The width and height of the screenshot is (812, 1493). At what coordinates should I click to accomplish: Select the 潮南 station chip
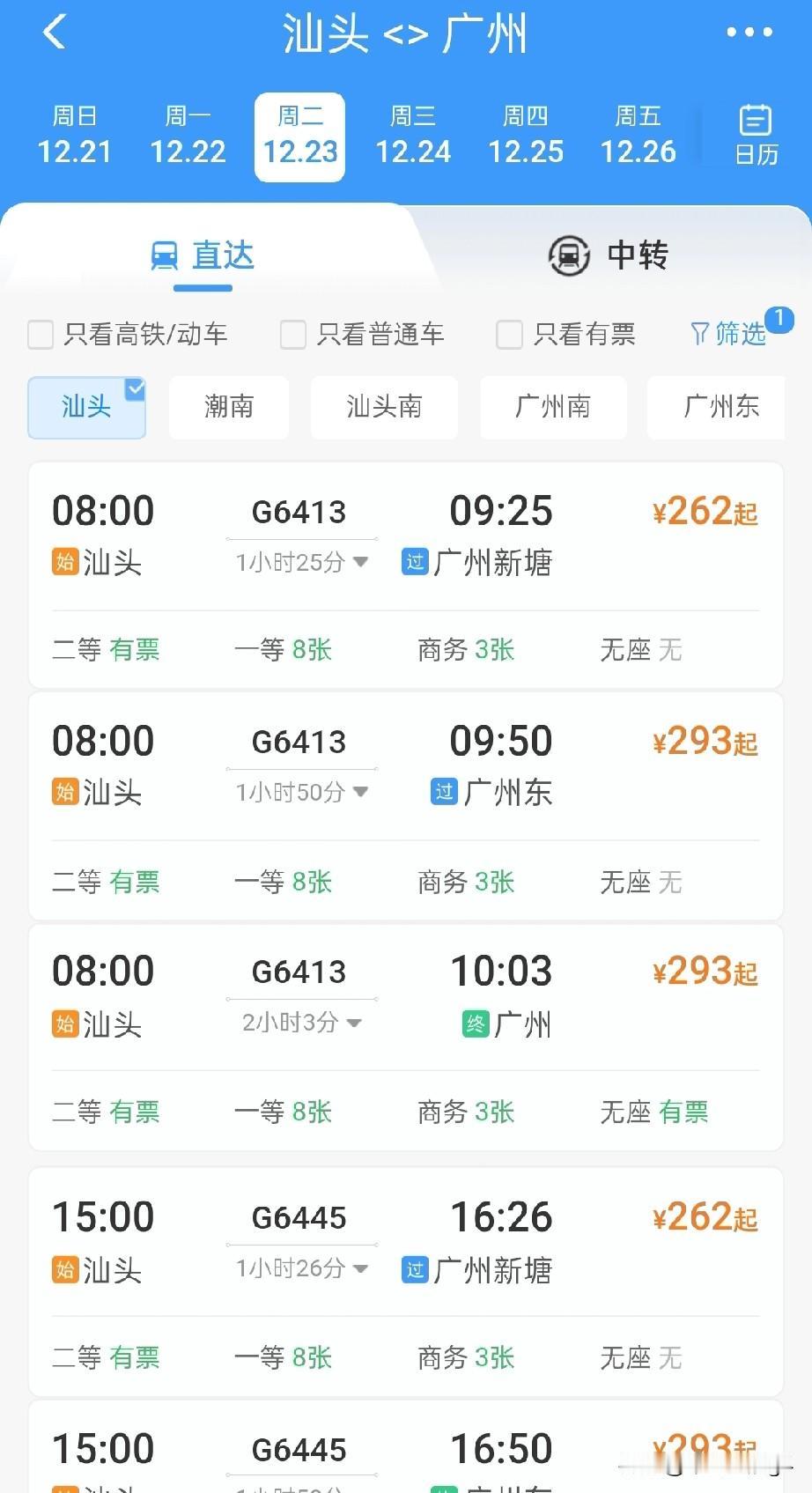coord(229,407)
